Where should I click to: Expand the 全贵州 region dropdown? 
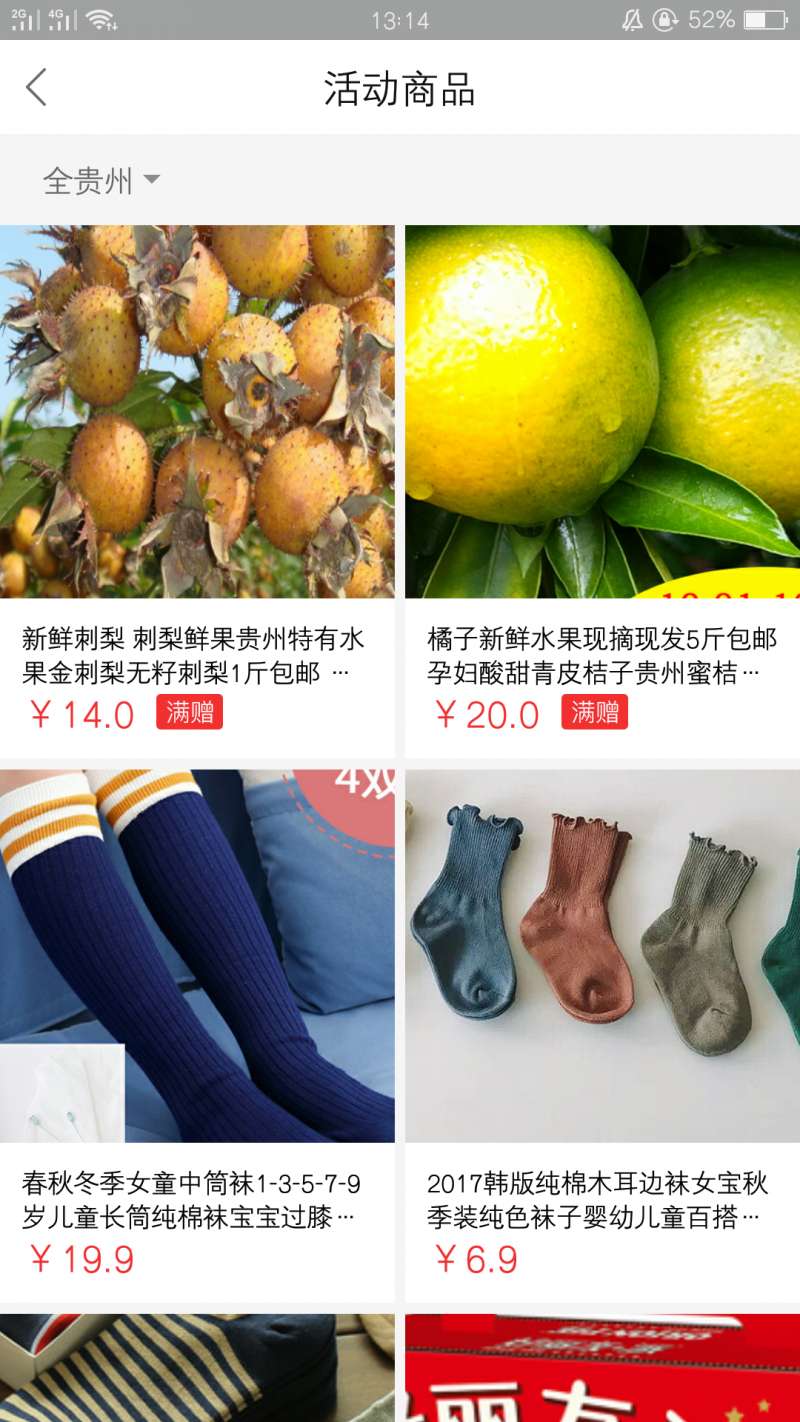click(101, 181)
